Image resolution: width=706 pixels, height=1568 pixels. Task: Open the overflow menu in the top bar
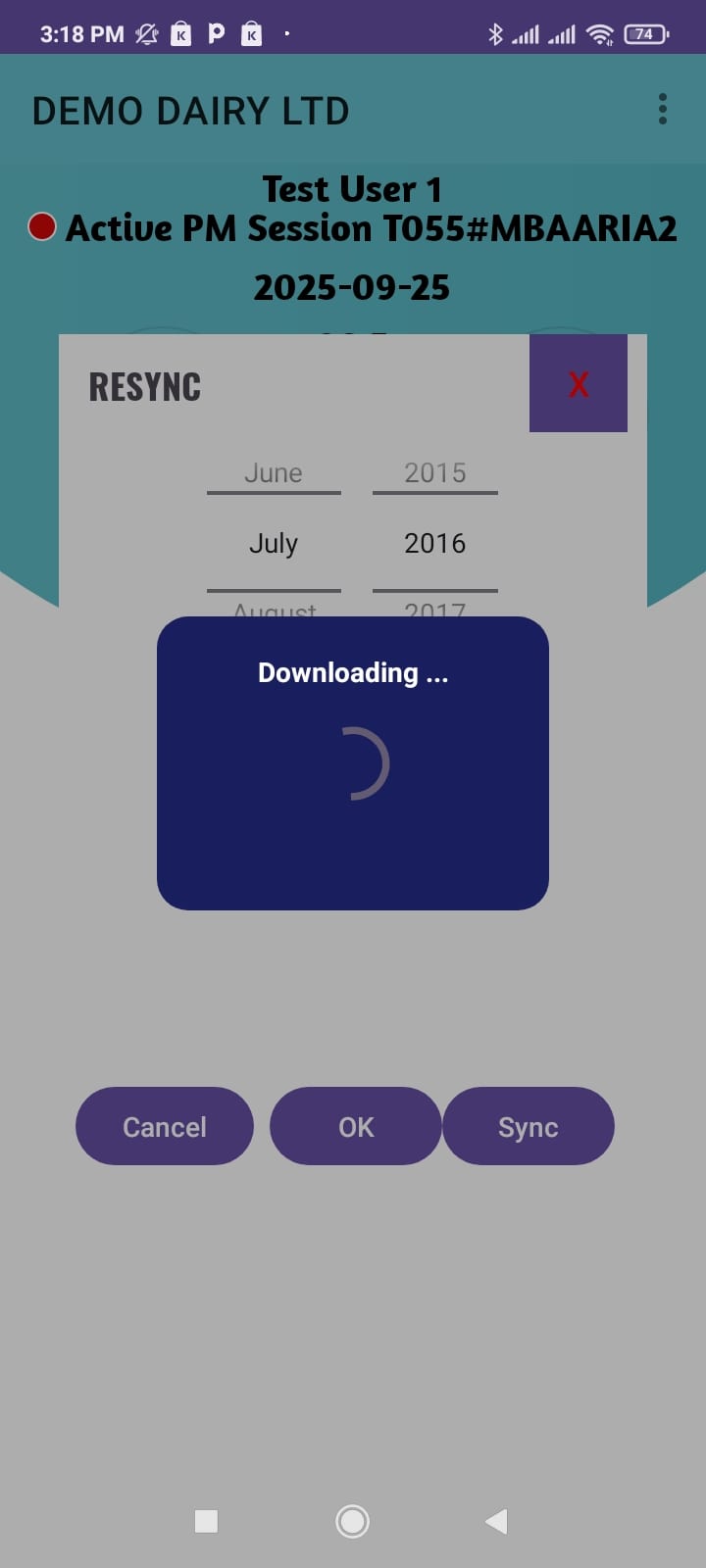click(x=662, y=110)
